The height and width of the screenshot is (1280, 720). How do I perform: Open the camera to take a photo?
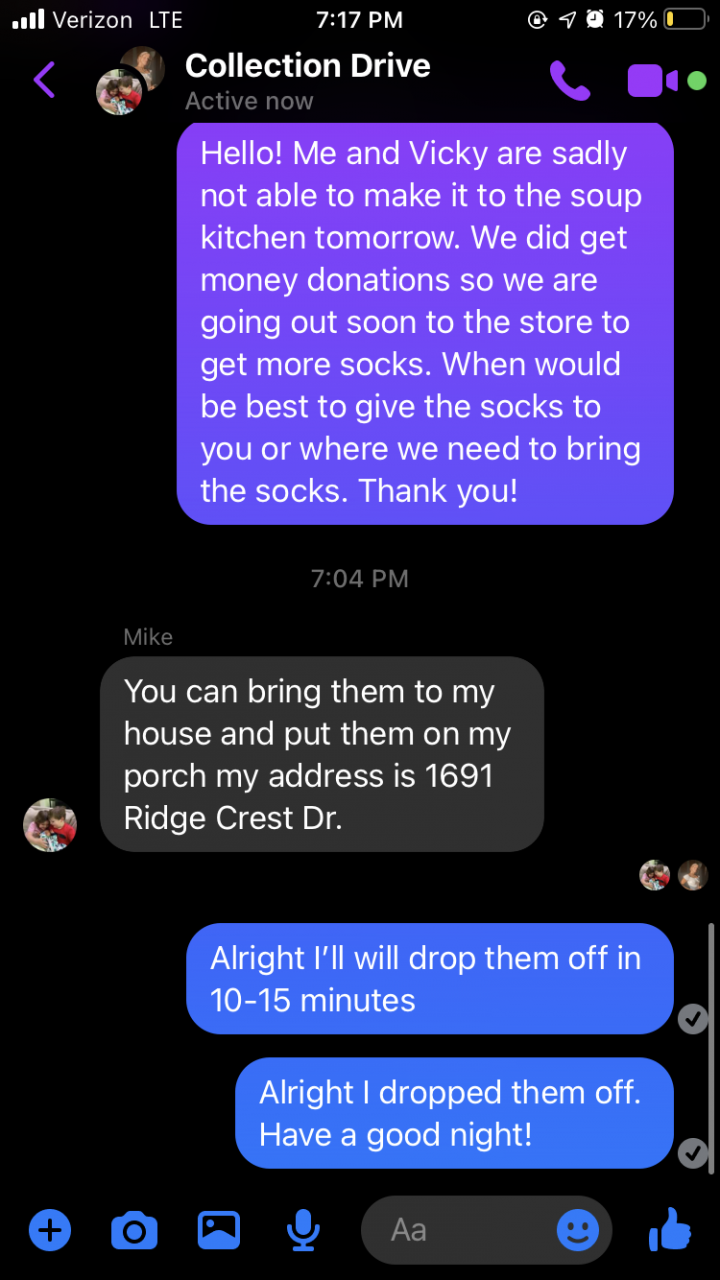click(x=134, y=1230)
